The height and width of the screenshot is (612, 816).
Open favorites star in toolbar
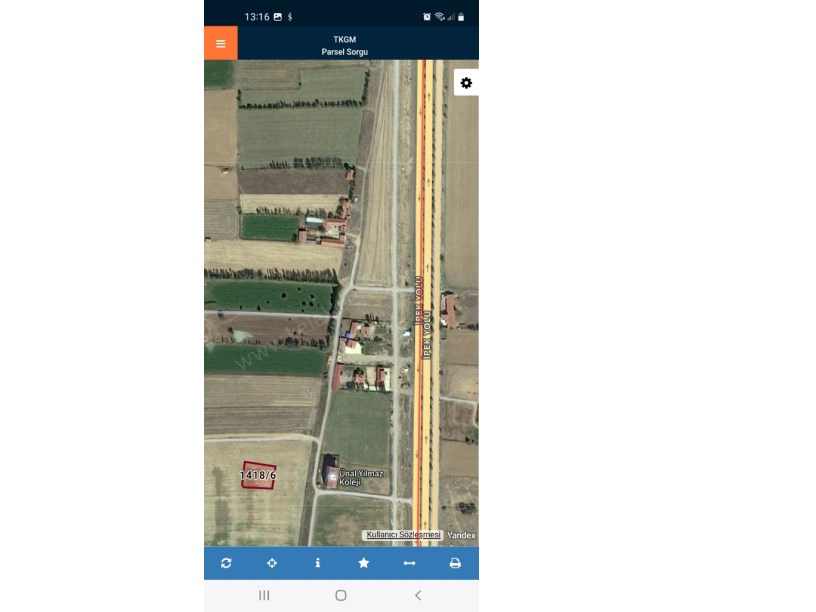click(364, 563)
